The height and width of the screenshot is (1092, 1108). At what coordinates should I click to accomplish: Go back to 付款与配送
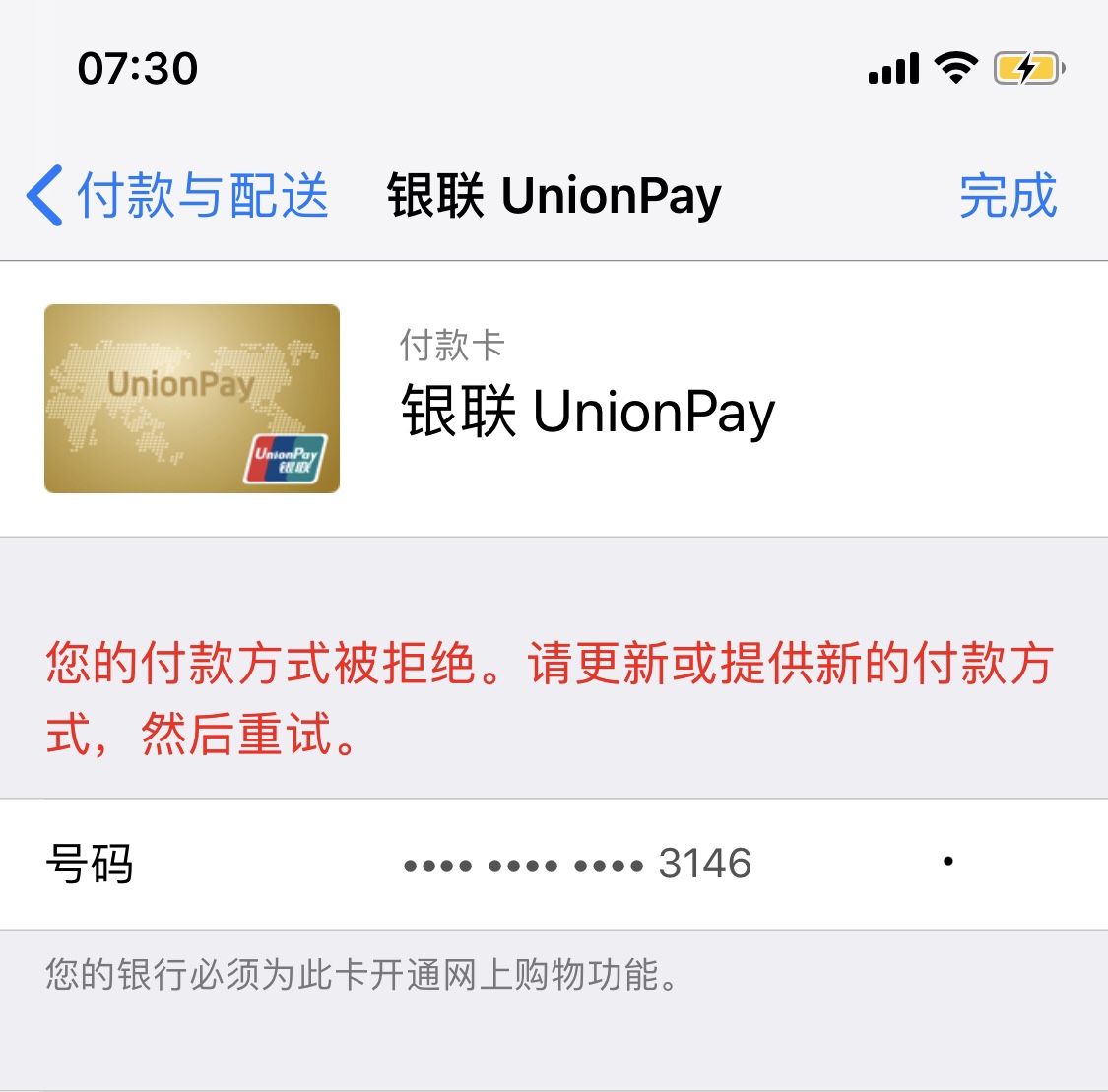(x=177, y=195)
